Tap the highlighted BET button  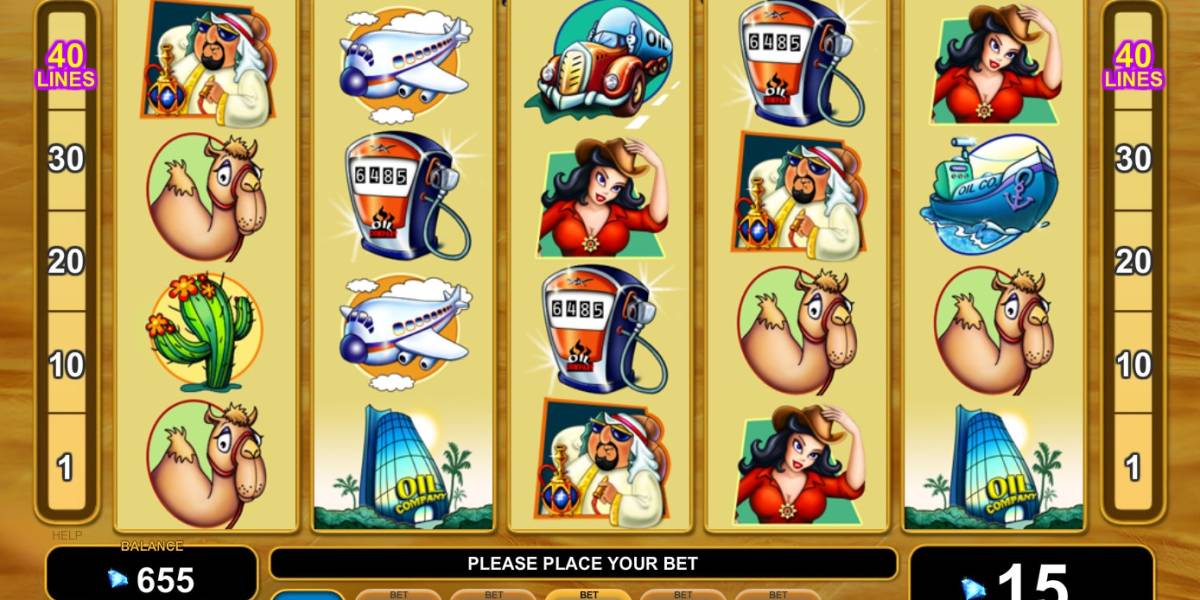589,594
